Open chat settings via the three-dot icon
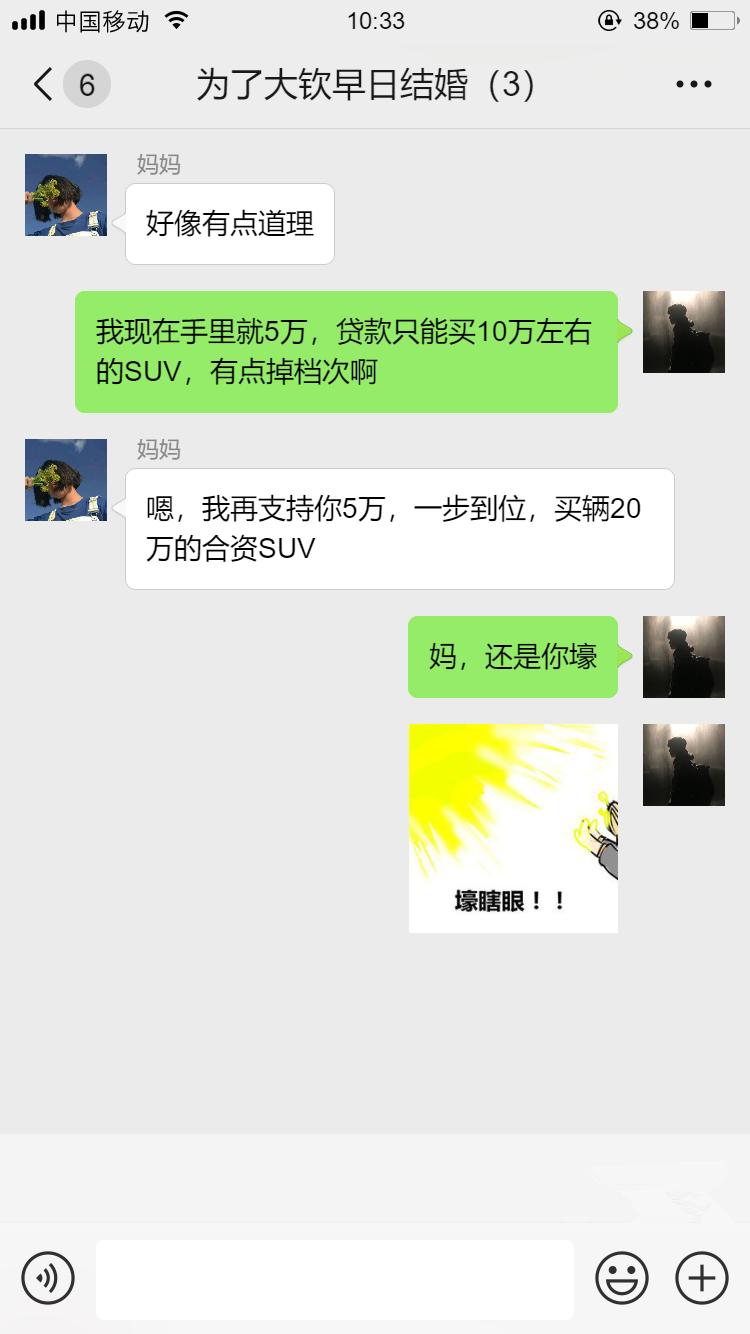750x1334 pixels. pos(692,84)
